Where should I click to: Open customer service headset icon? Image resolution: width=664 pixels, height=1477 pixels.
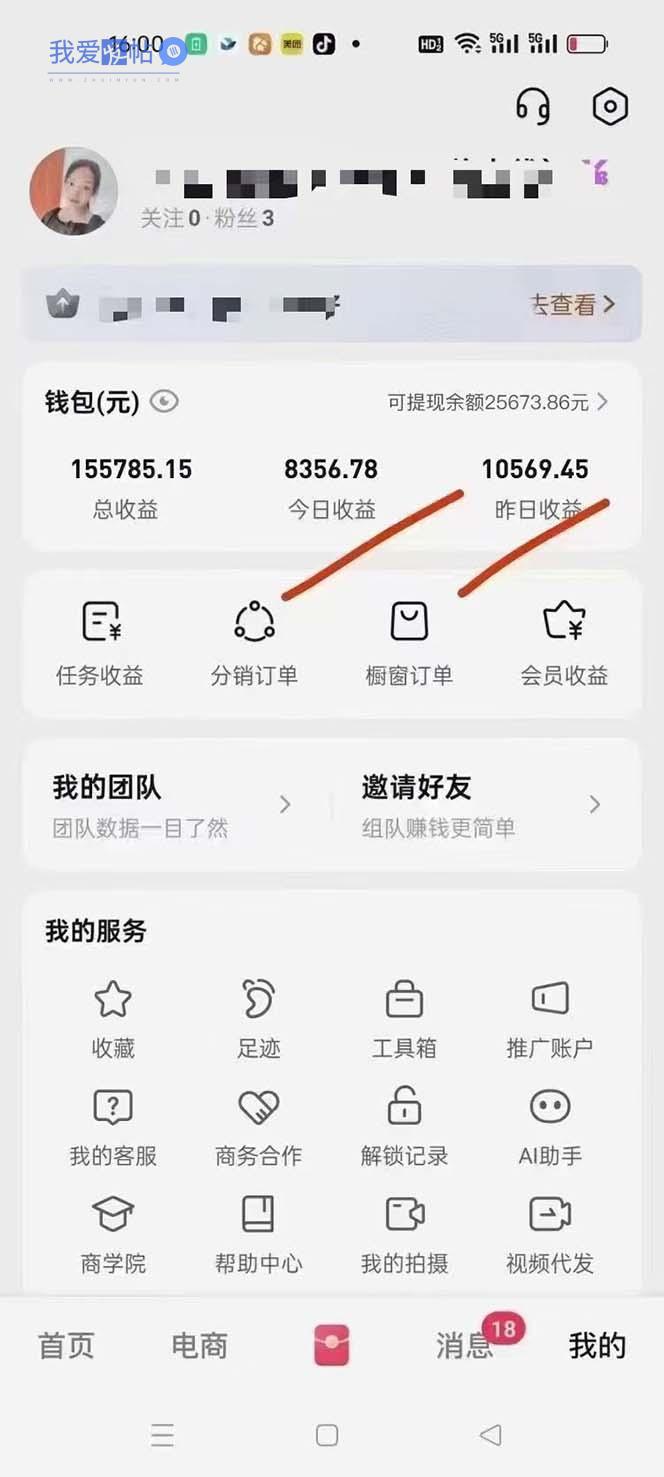coord(532,106)
